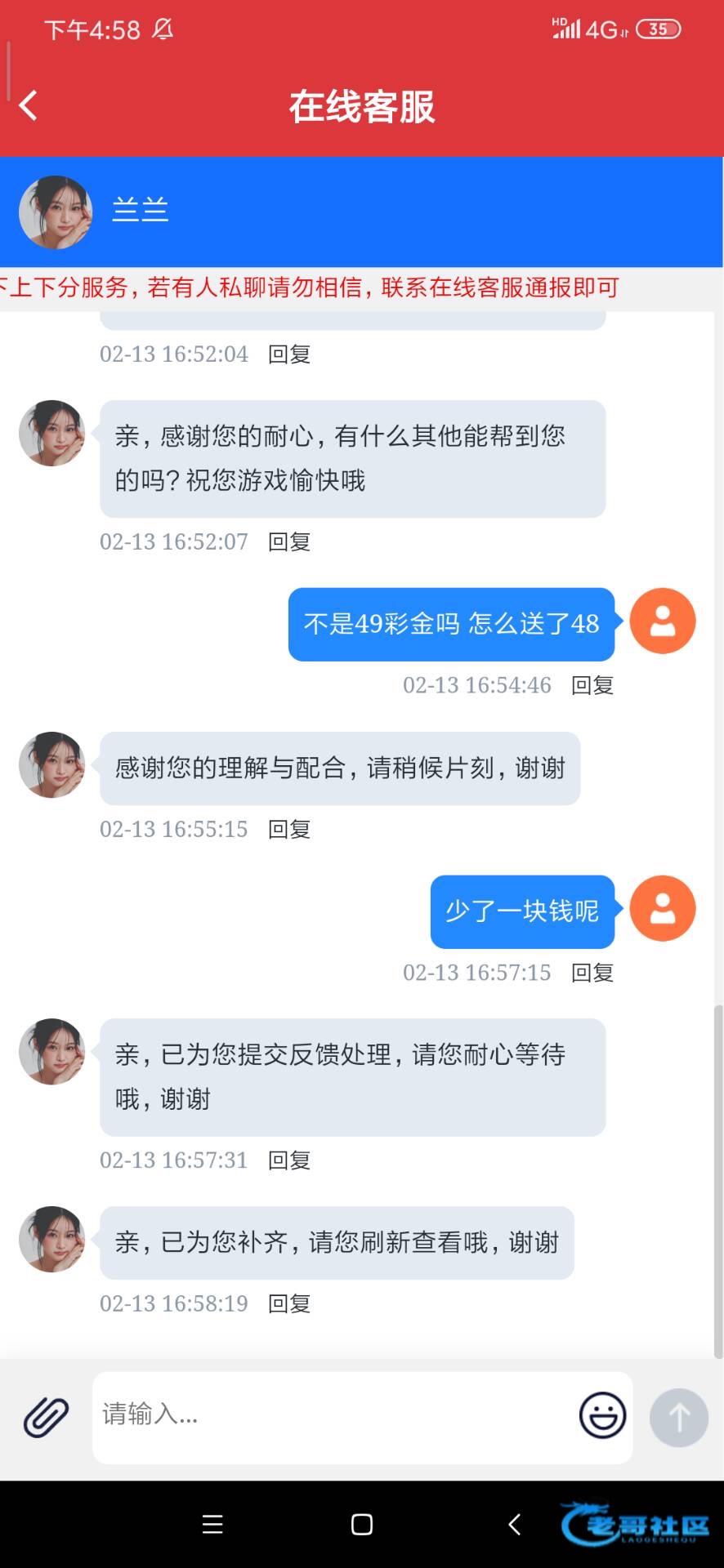Reply to the 16:57:15 message

(x=592, y=973)
